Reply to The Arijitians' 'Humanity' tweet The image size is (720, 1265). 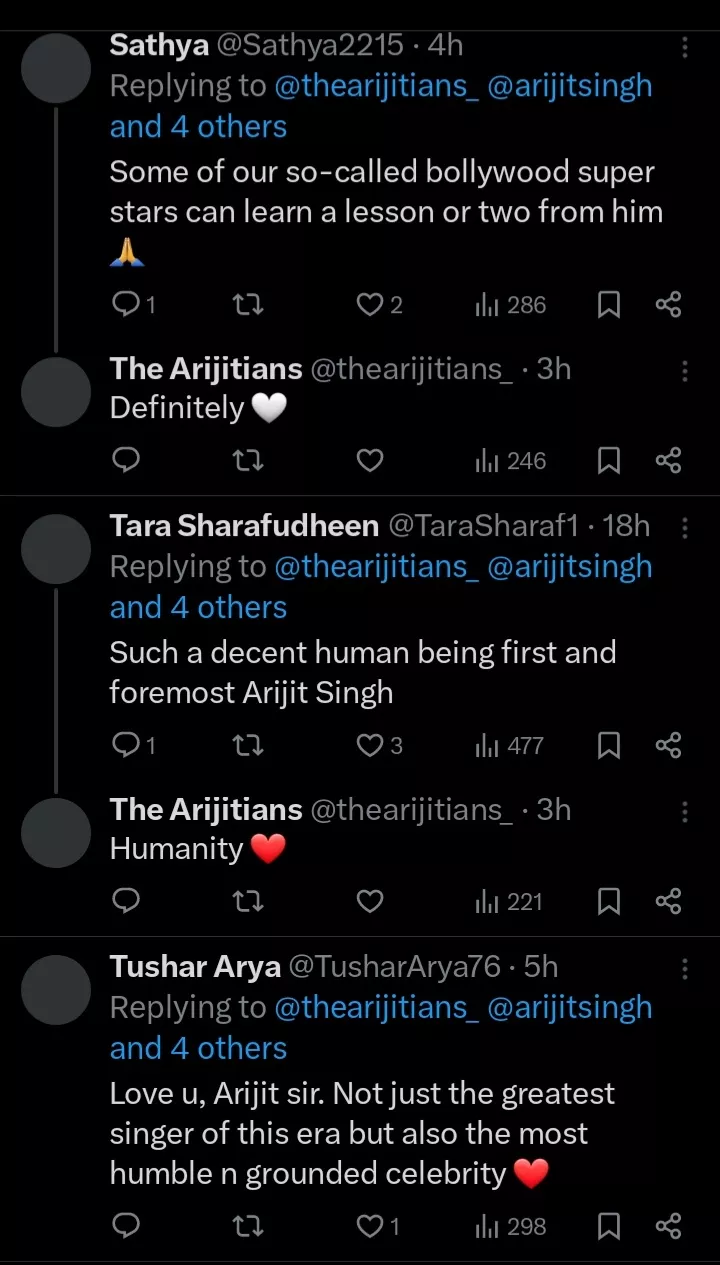click(126, 902)
